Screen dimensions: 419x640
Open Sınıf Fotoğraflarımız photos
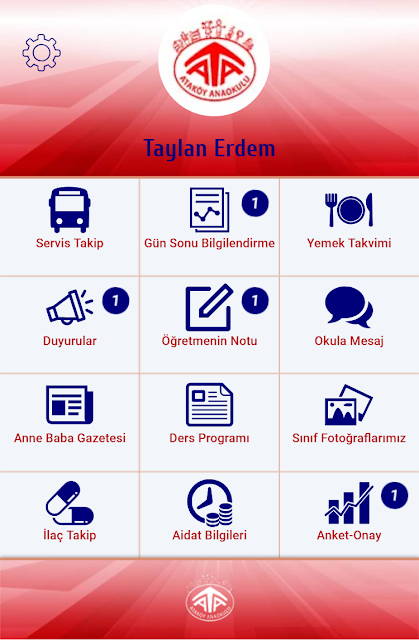click(x=350, y=422)
